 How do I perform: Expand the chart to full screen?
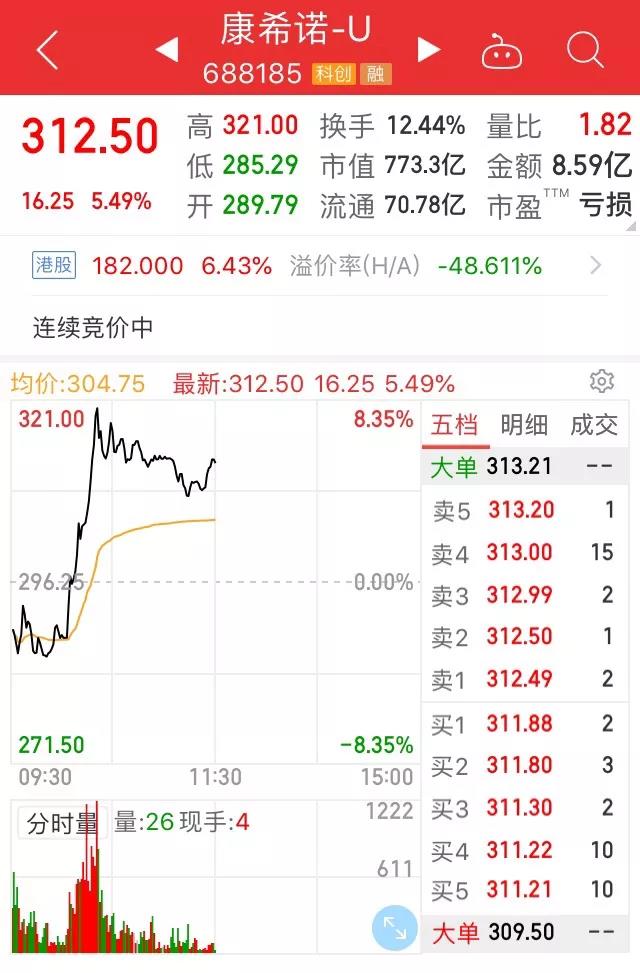394,929
